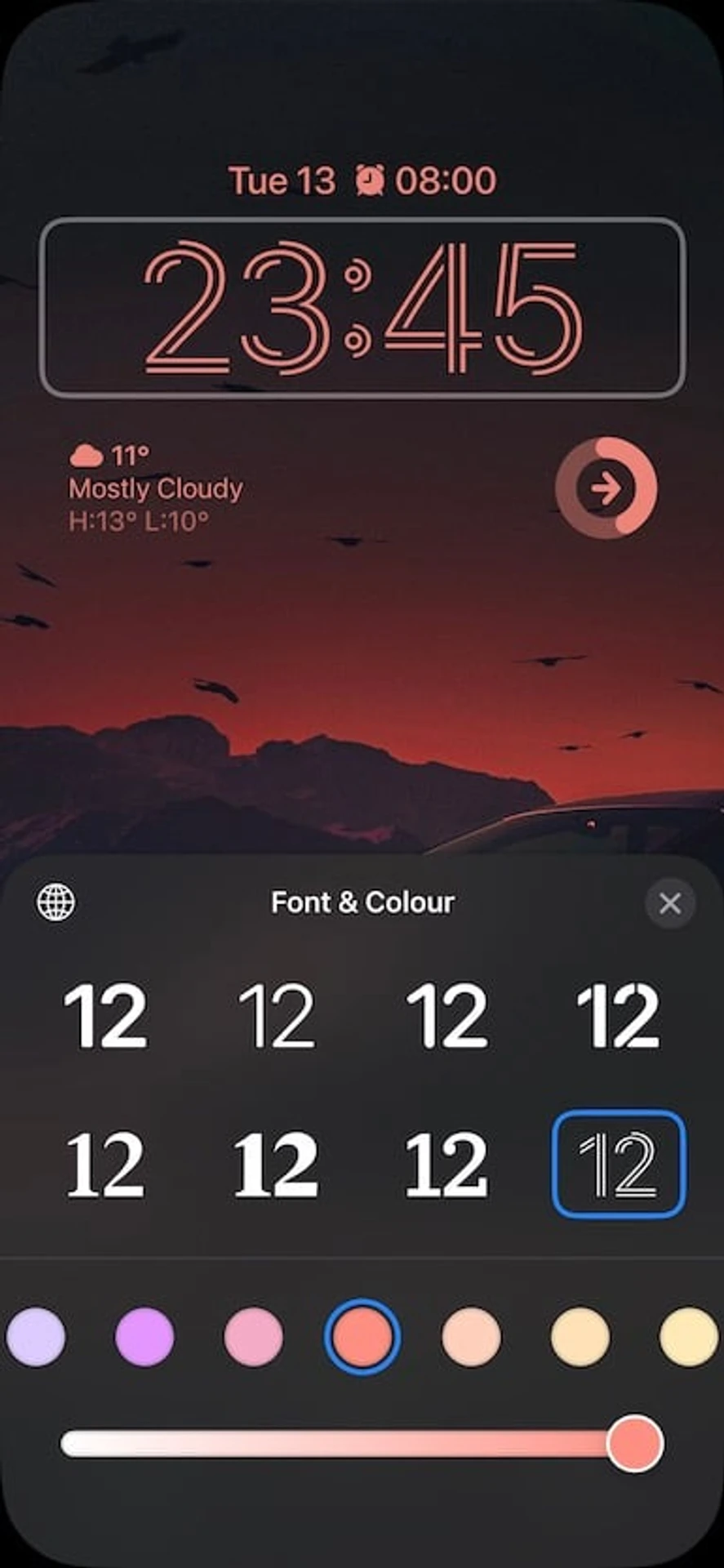724x1568 pixels.
Task: Tap the colour saturation slider track
Action: [x=335, y=1443]
